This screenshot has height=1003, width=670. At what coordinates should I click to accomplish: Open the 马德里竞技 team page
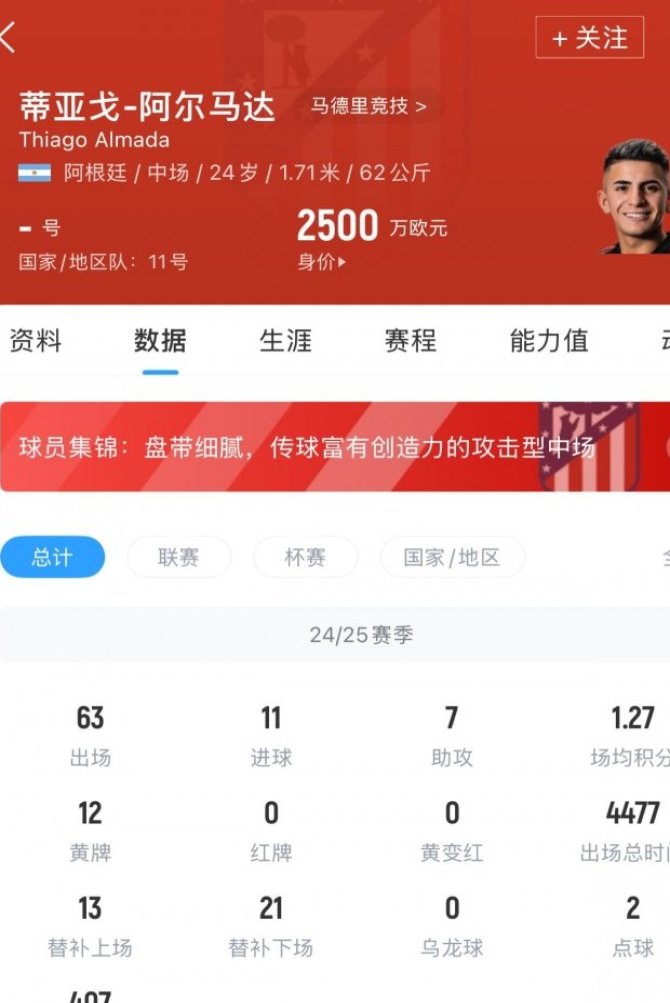[x=367, y=105]
